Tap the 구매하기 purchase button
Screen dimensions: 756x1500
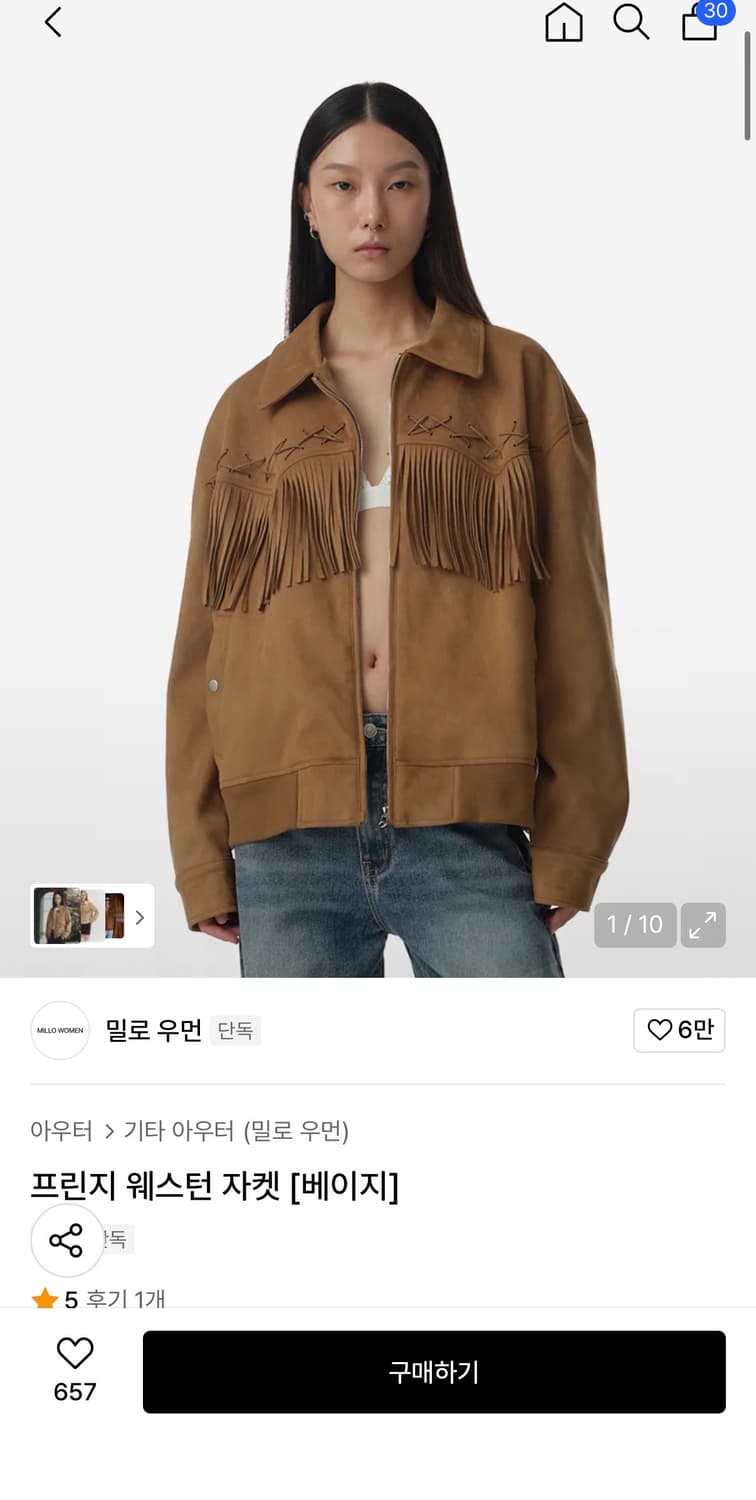(435, 1371)
